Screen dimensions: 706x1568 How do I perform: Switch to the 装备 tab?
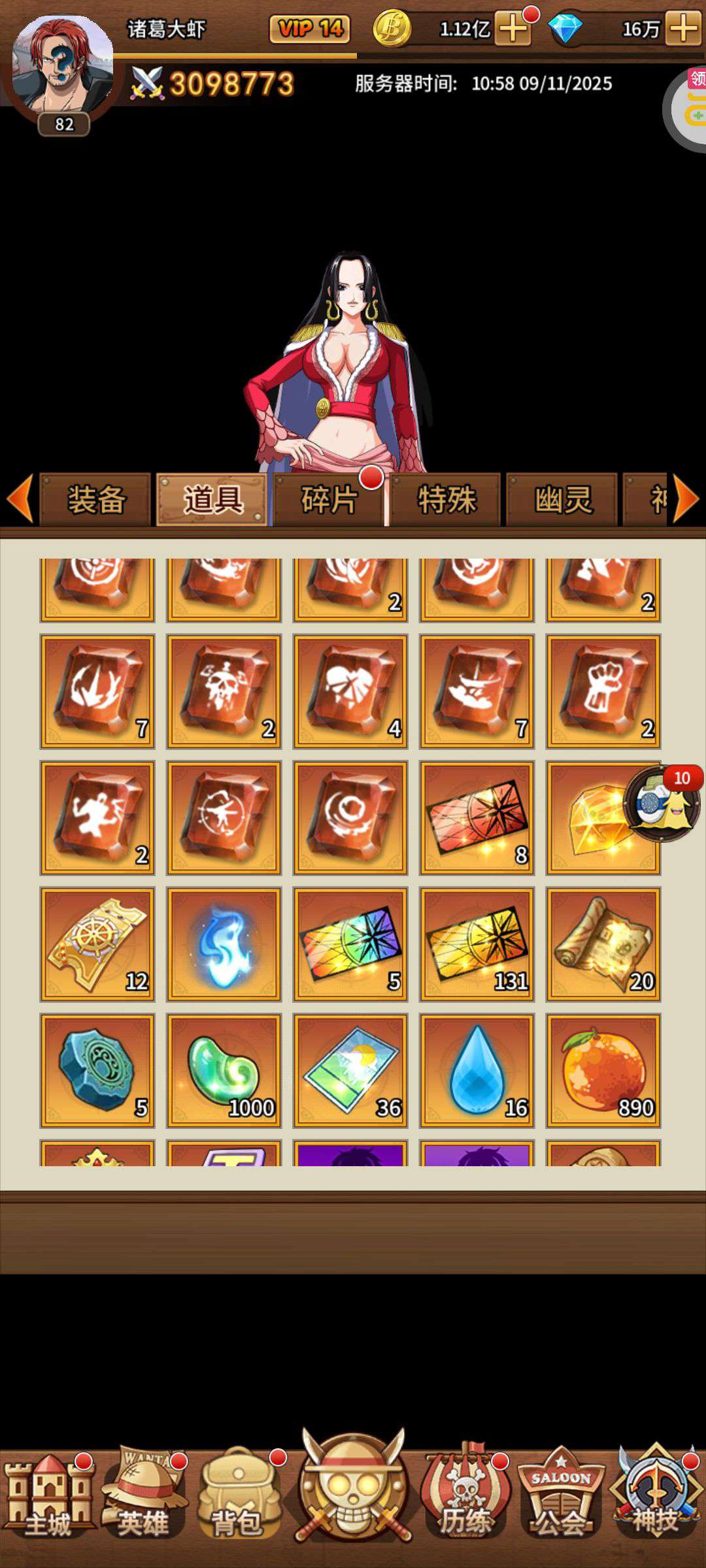click(x=95, y=500)
